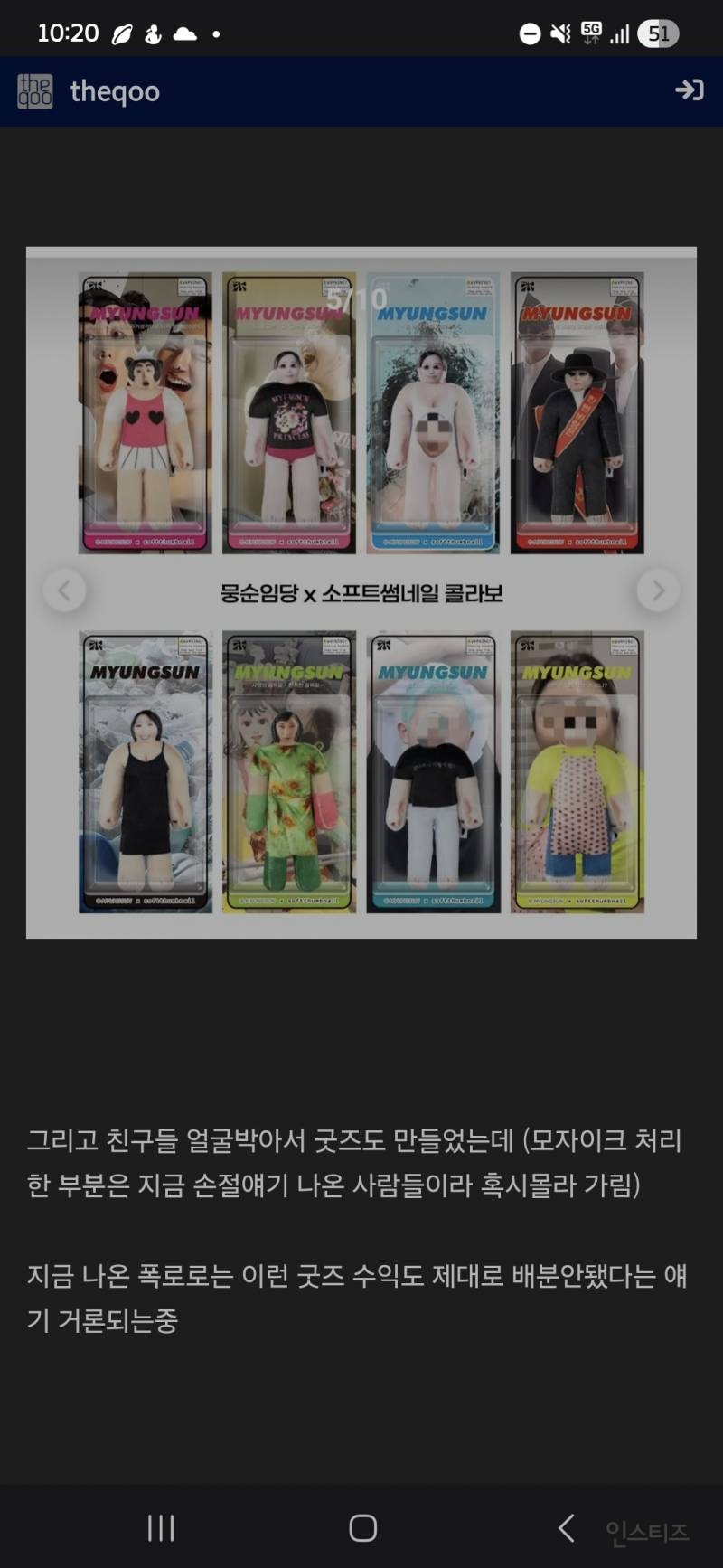Tap the weather cloud notification icon

pyautogui.click(x=183, y=33)
